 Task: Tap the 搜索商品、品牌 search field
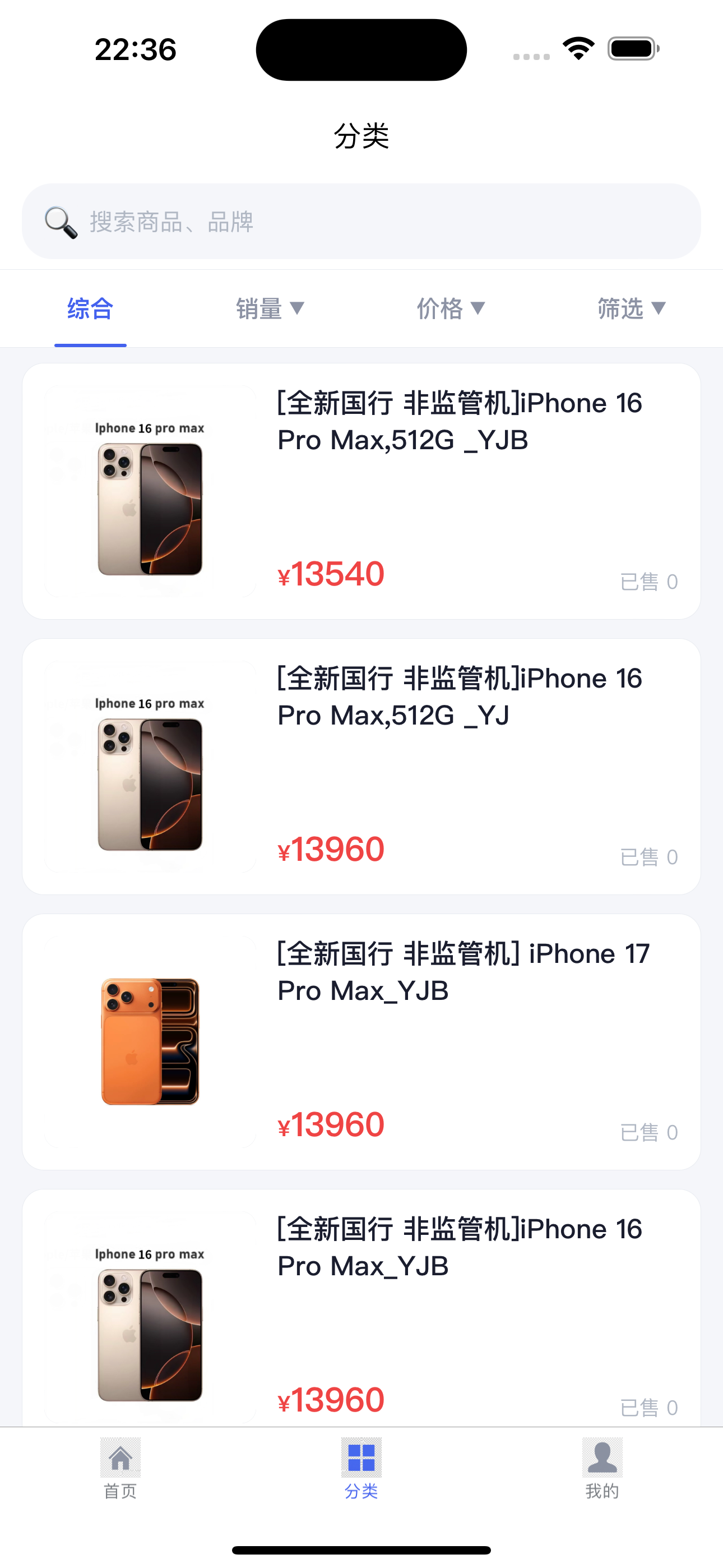point(361,222)
